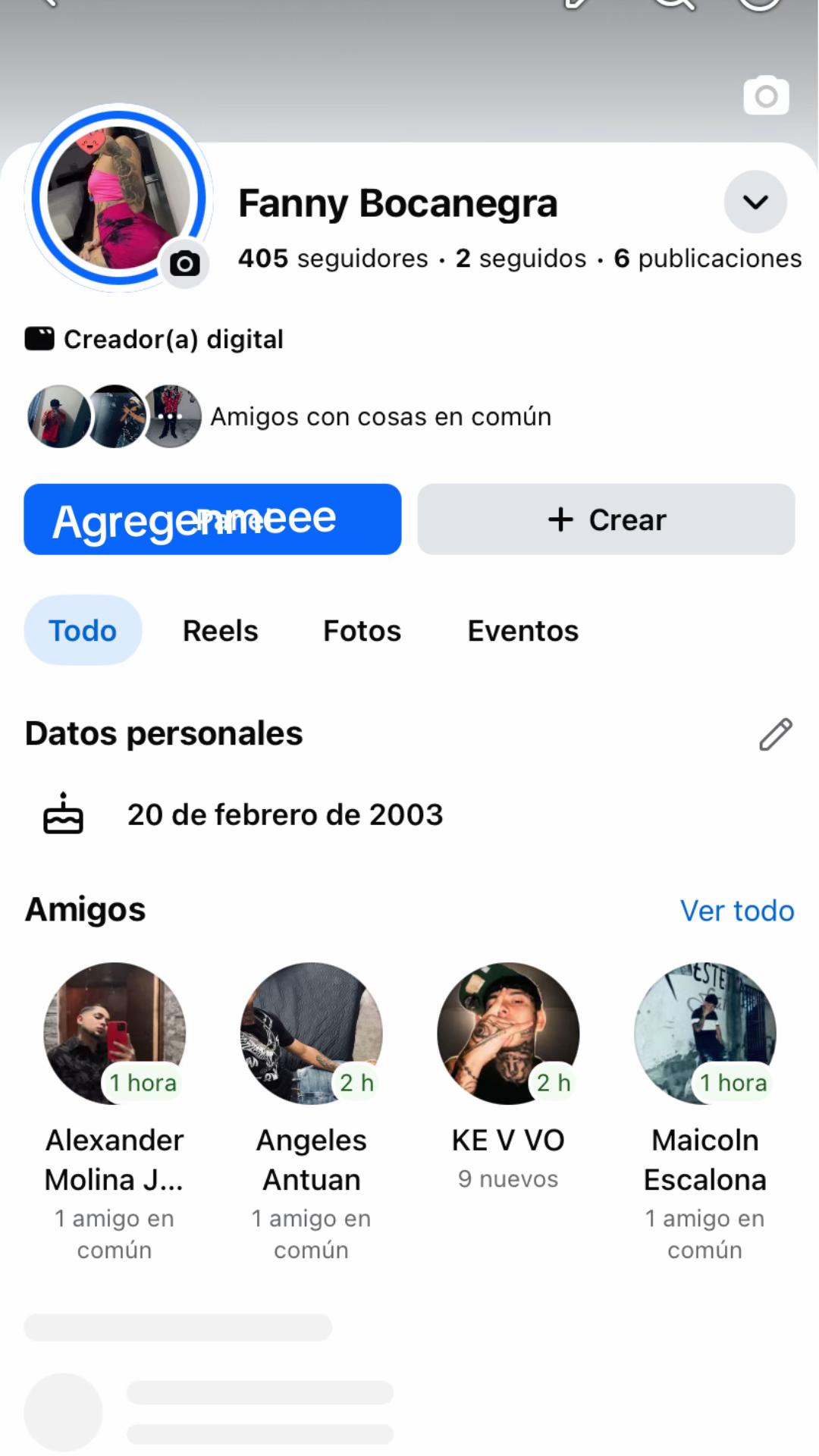Switch to the Eventos tab

(522, 630)
